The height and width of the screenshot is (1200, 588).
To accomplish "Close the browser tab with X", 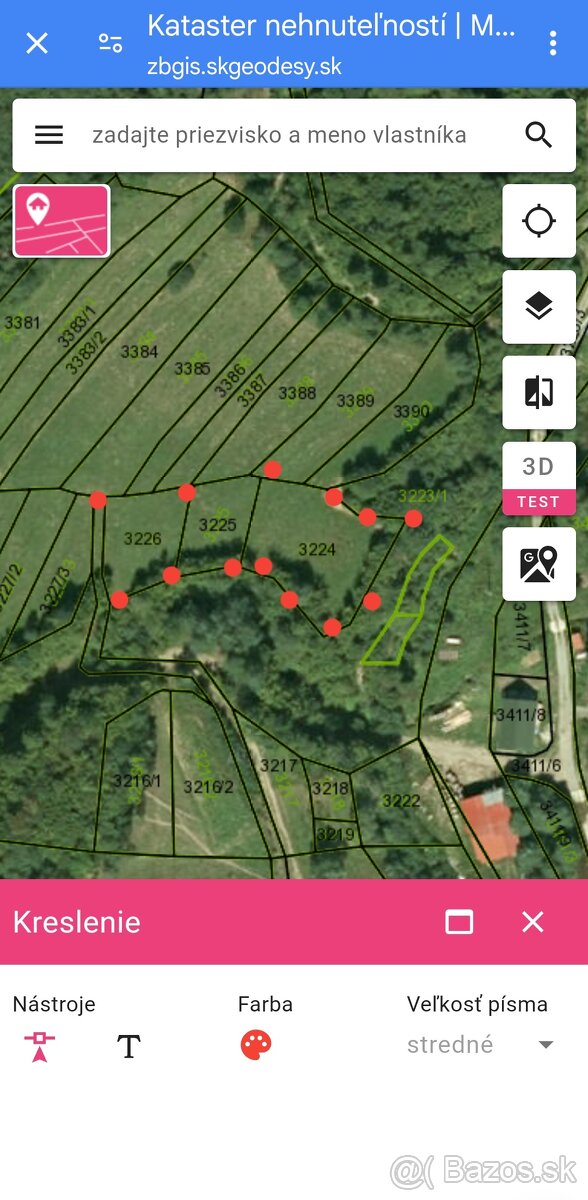I will (37, 42).
